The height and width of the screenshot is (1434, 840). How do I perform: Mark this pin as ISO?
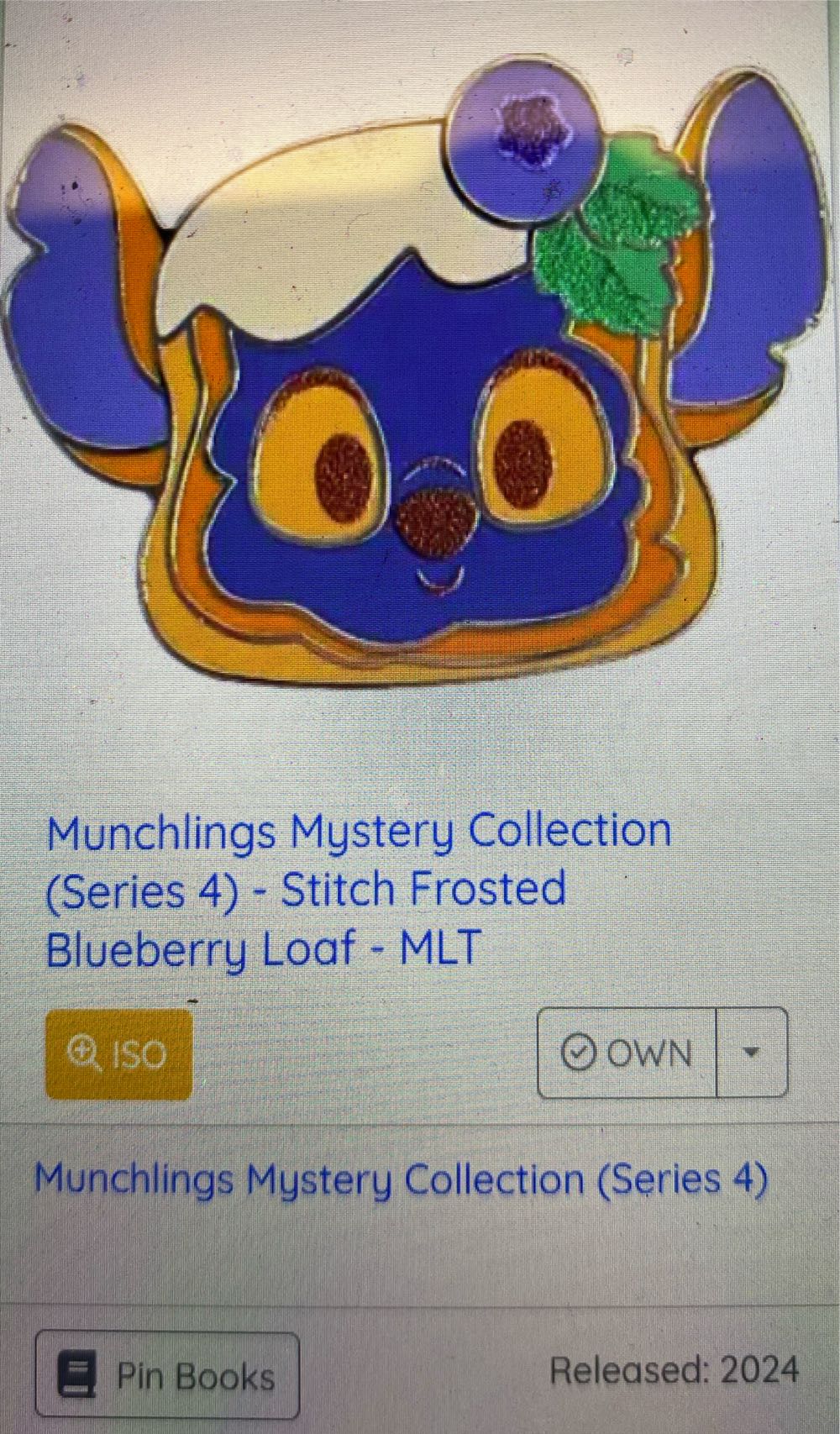pos(118,1053)
